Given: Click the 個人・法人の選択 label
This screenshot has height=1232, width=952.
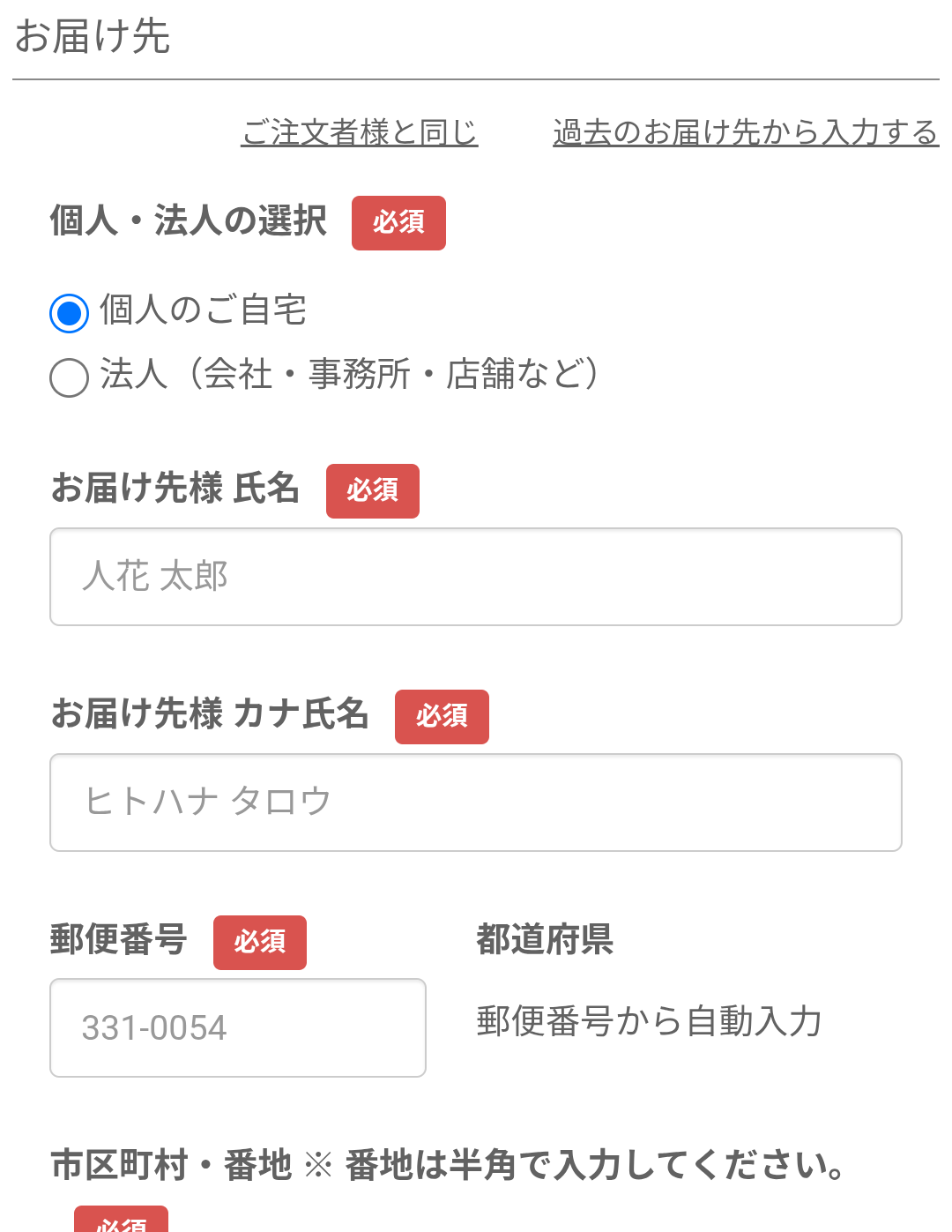Looking at the screenshot, I should point(189,223).
